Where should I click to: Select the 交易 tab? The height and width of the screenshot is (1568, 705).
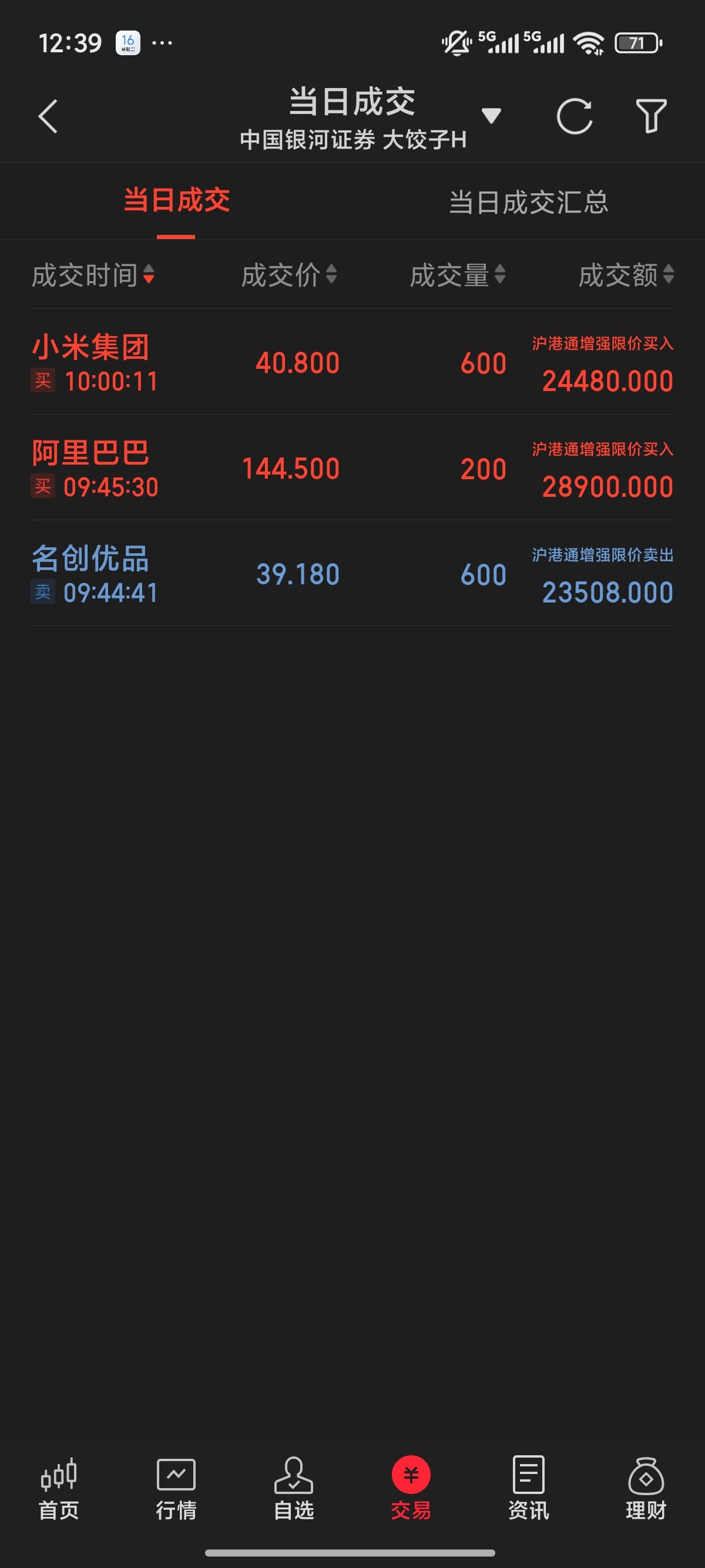(x=411, y=1489)
